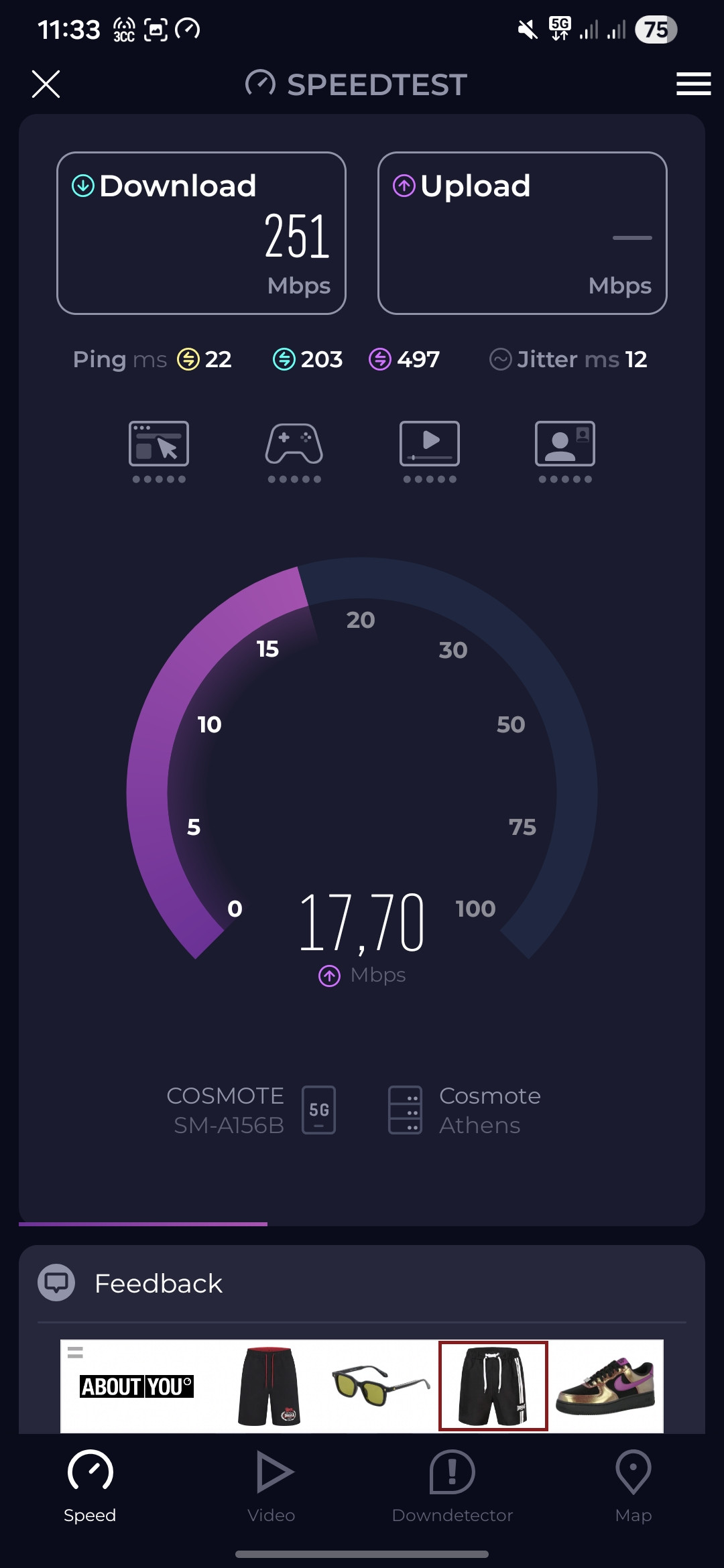Tap the COSMOTE SM-A156B connection info
Image resolution: width=724 pixels, height=1568 pixels.
click(x=251, y=1110)
